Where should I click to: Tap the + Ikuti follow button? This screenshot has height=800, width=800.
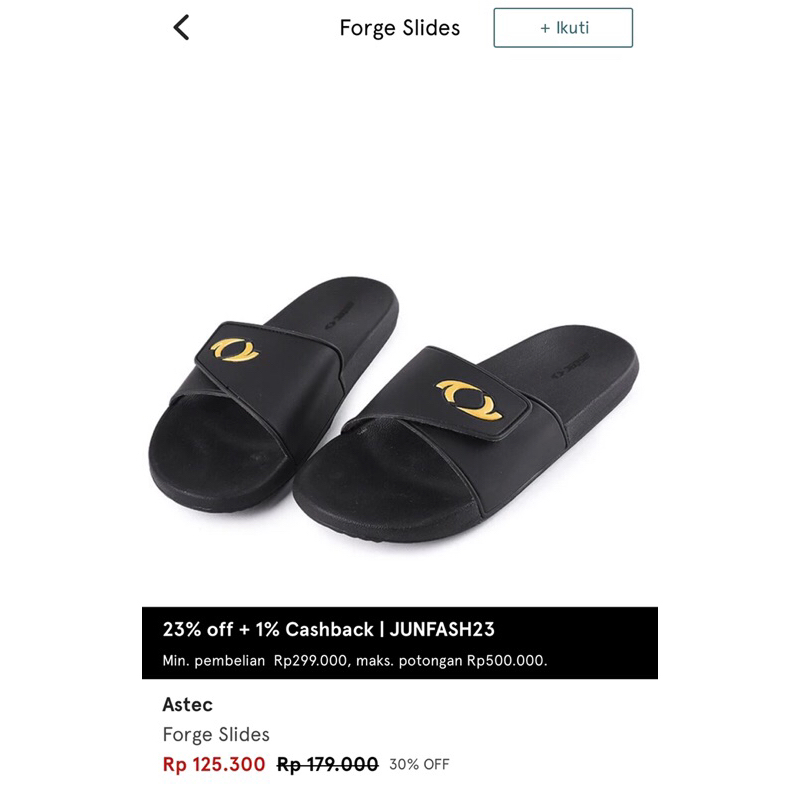(x=563, y=28)
